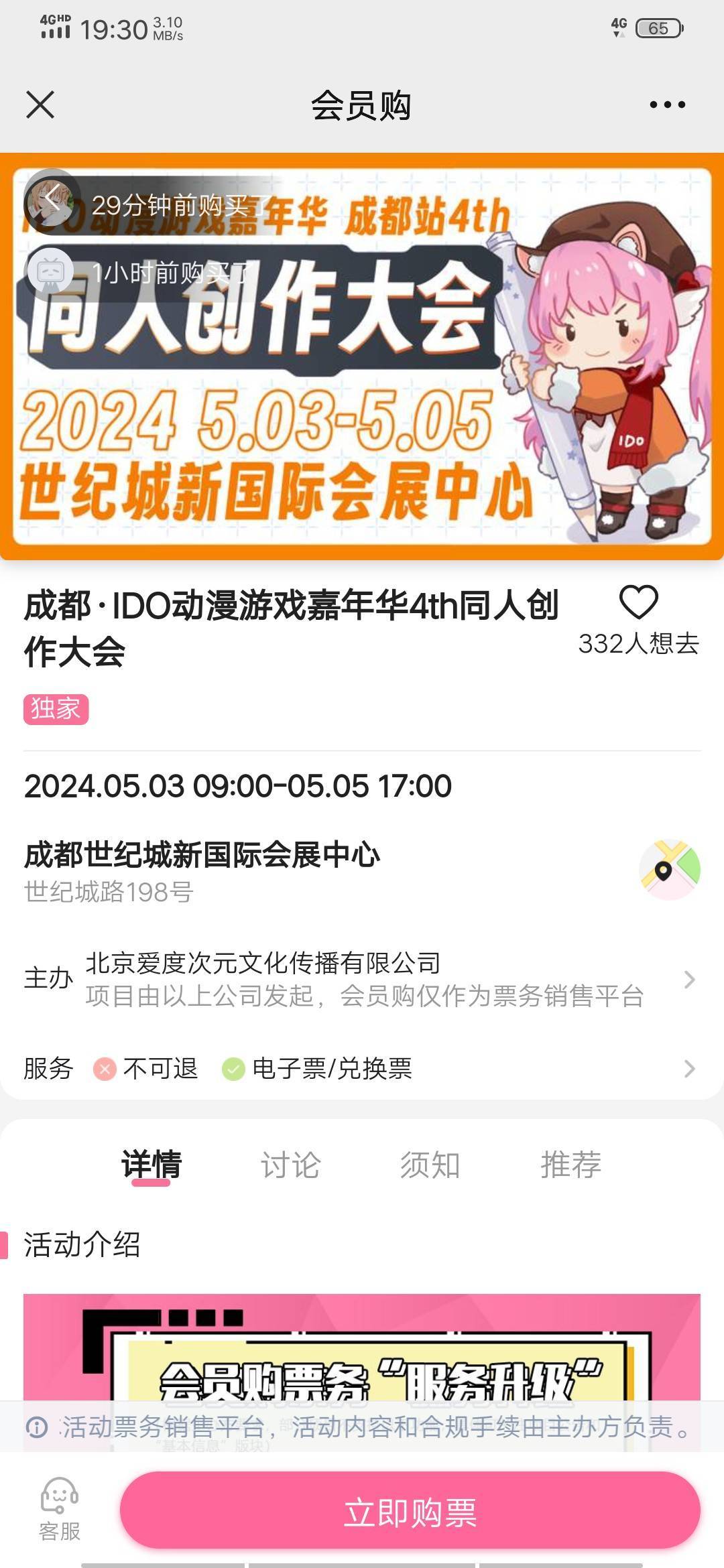Contact 客服 customer service
Screen dimensions: 724x1568
(60, 1510)
